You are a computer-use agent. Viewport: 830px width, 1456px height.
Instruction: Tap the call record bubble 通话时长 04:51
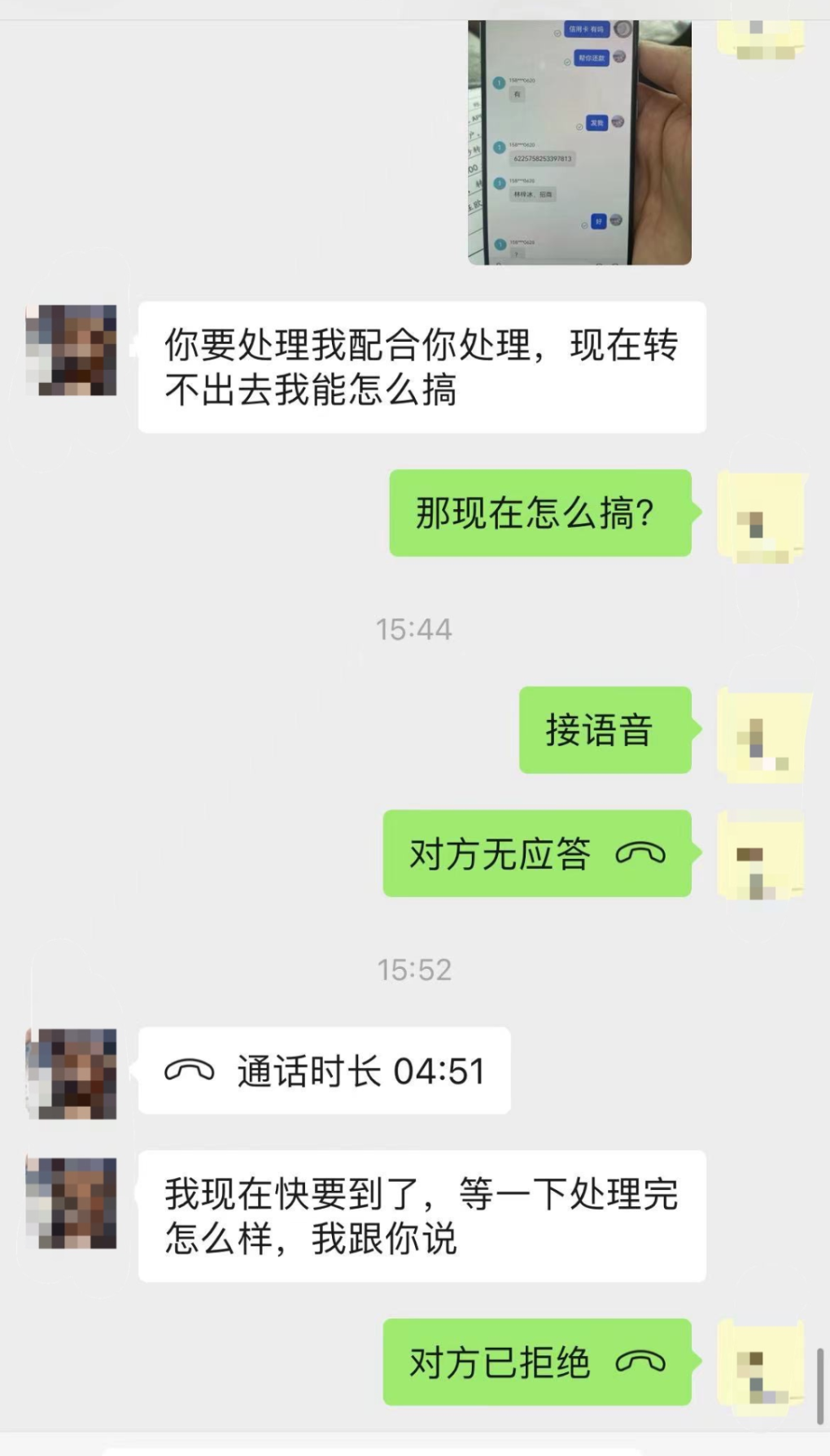323,1070
